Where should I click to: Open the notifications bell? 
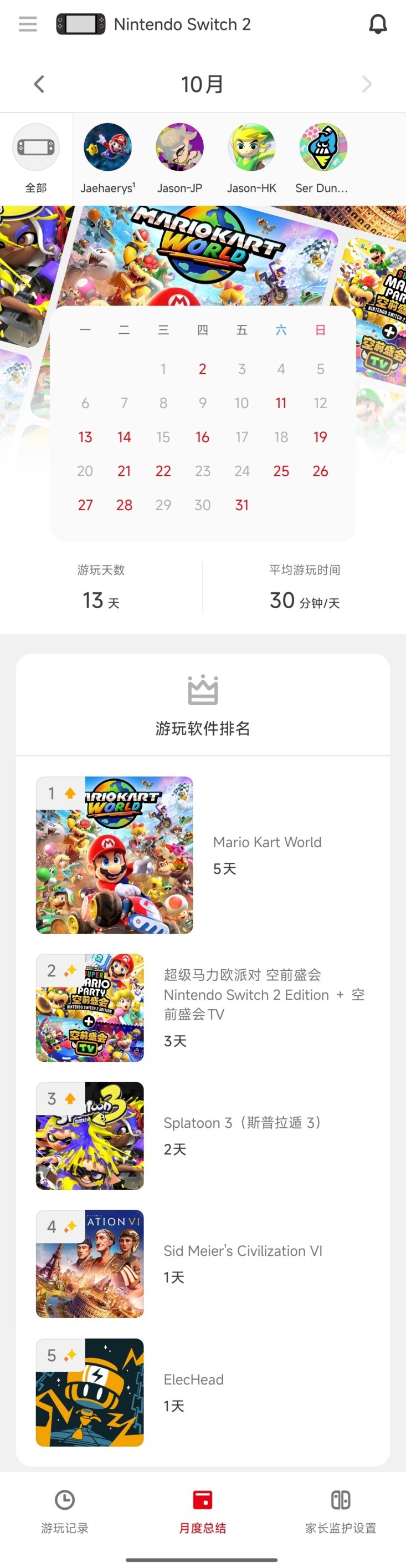(377, 24)
